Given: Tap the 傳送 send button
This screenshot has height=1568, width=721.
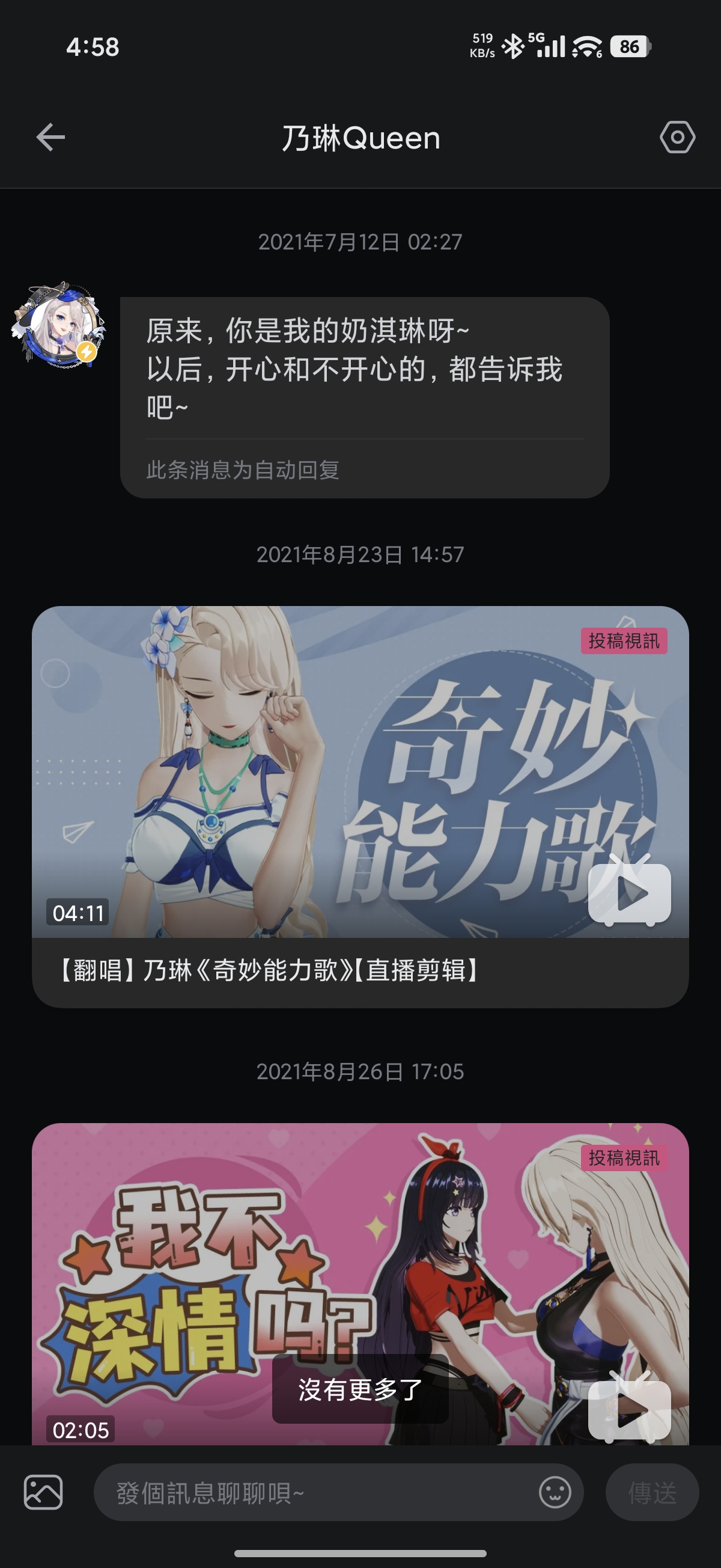Looking at the screenshot, I should [652, 1492].
